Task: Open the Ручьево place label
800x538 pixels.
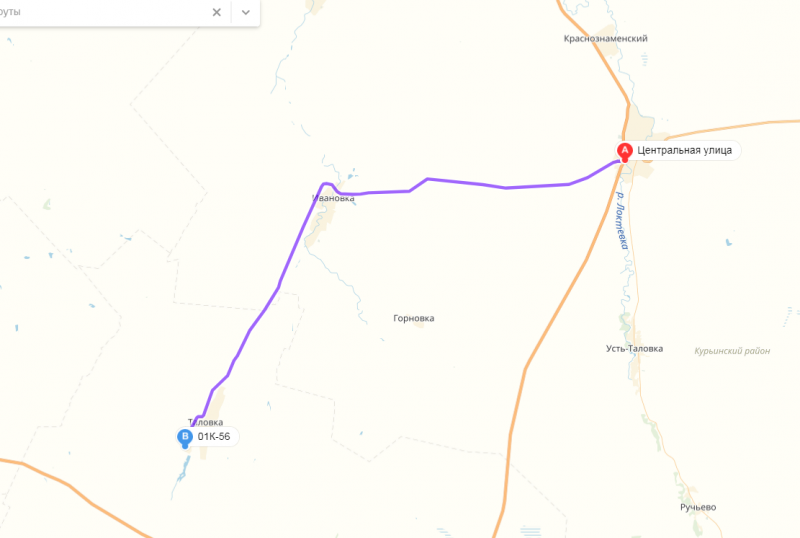Action: tap(698, 507)
